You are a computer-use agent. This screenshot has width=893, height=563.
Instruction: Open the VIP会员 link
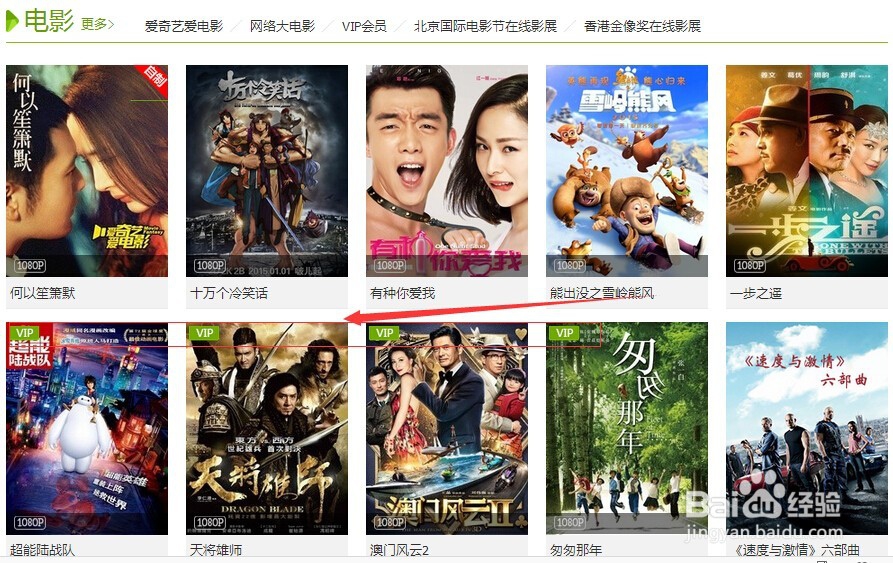(x=364, y=26)
